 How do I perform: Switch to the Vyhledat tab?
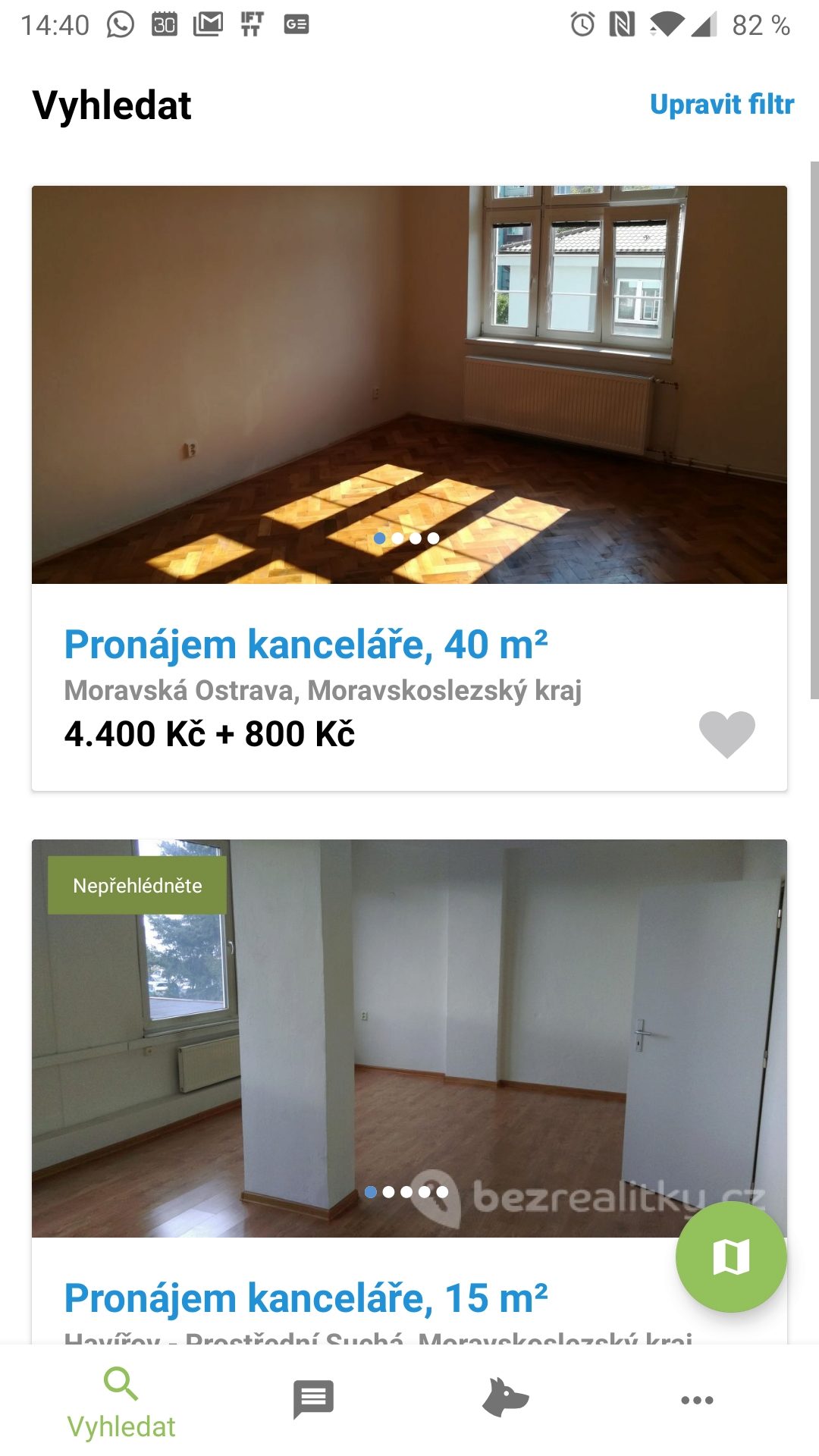pyautogui.click(x=121, y=1403)
